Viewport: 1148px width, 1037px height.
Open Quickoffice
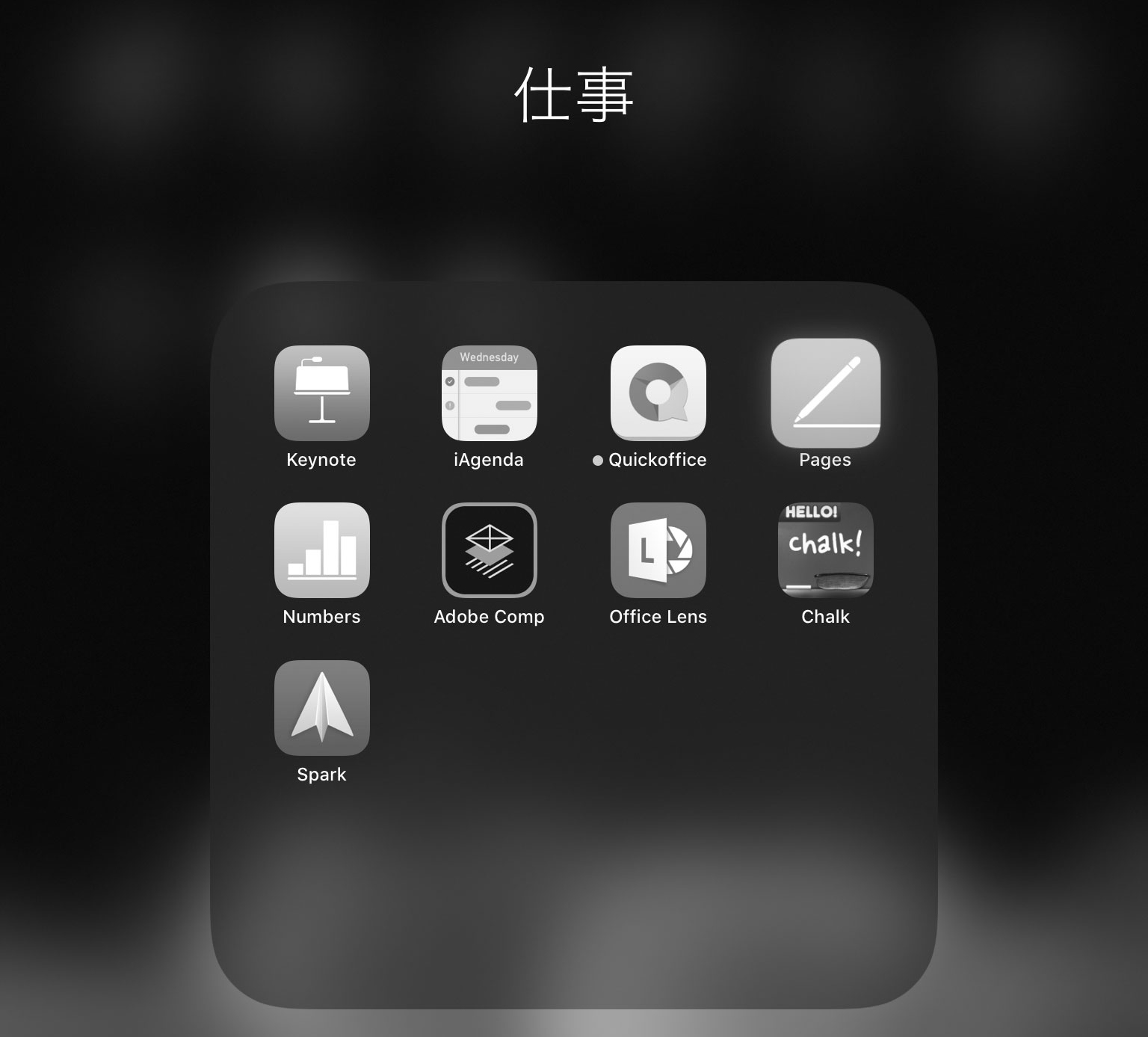coord(658,393)
